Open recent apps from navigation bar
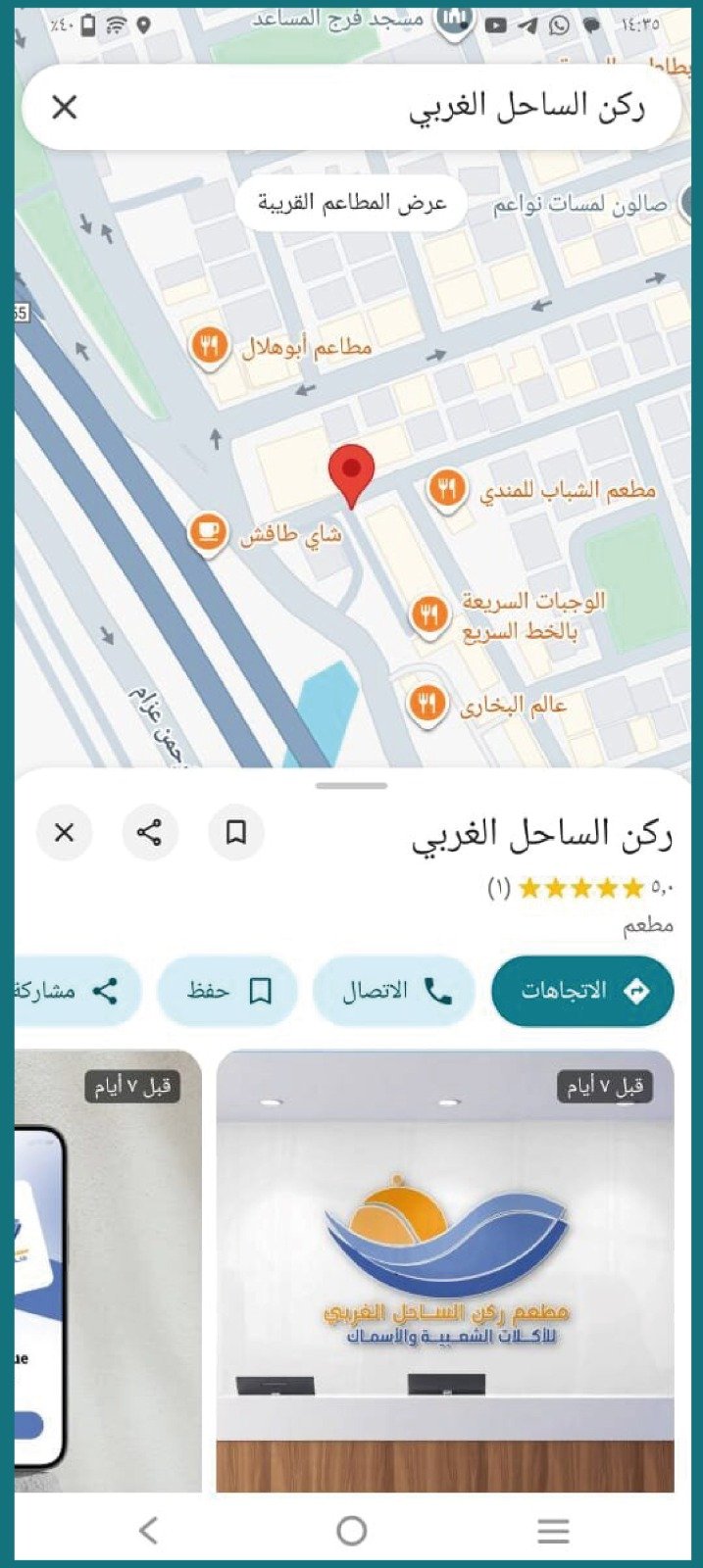Viewport: 703px width, 1568px height. [x=554, y=1530]
